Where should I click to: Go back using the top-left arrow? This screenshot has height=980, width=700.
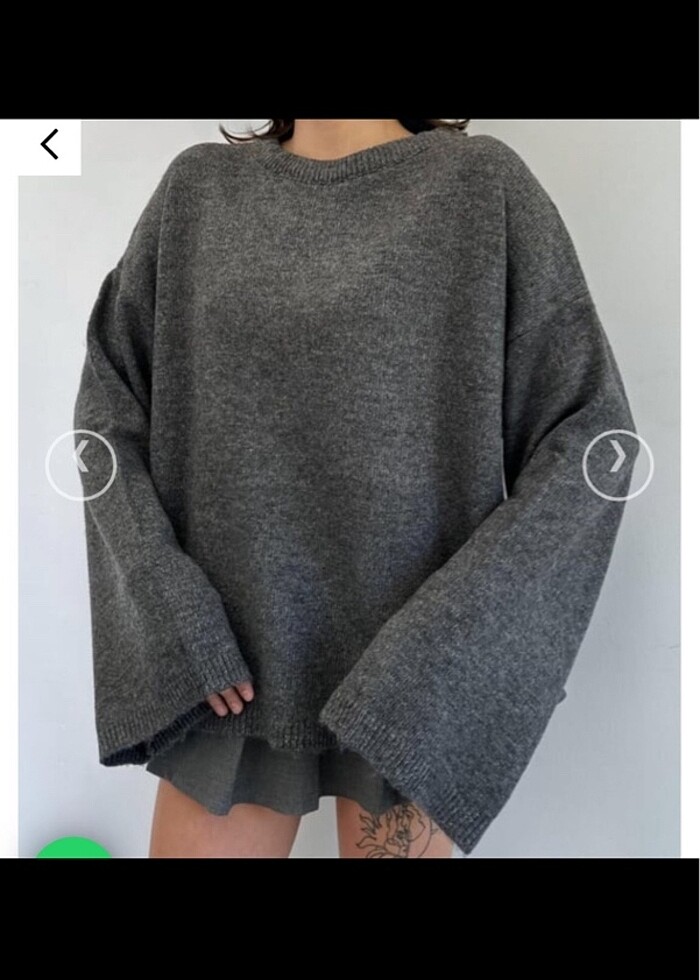click(49, 145)
